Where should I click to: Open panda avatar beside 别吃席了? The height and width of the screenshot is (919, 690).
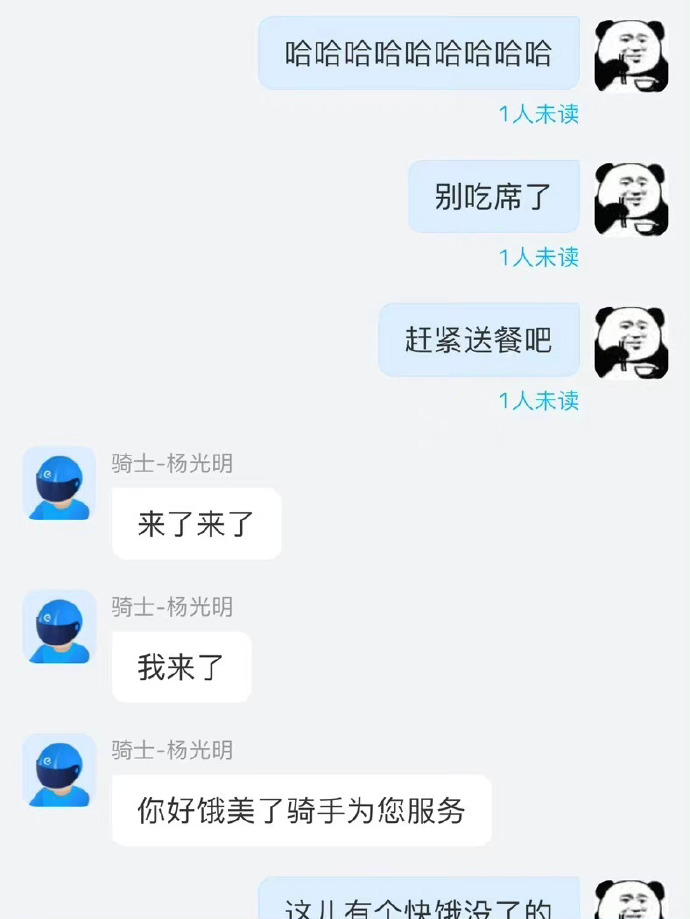(631, 199)
